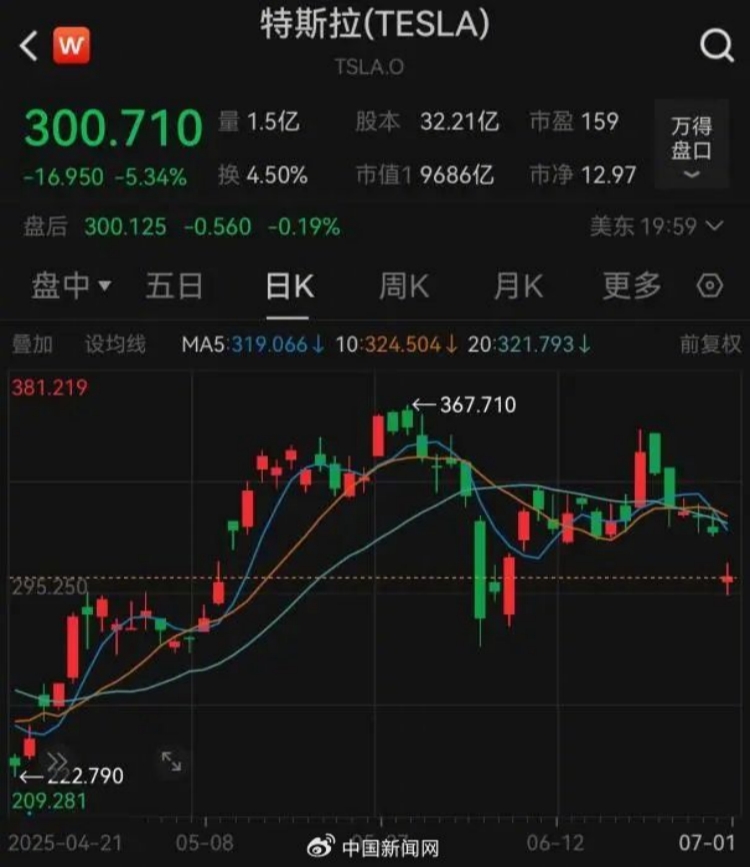Go back using the top-left arrow
The image size is (750, 867).
pyautogui.click(x=28, y=46)
